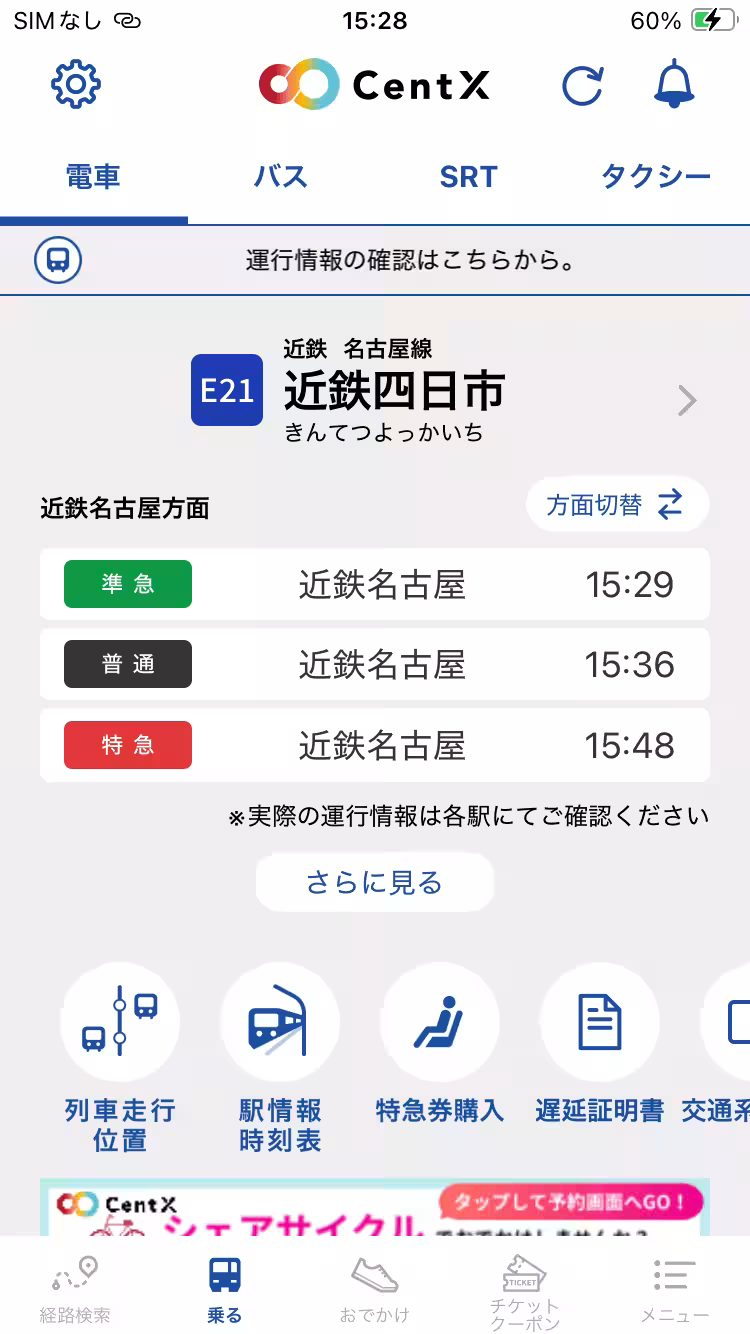Expand 近鉄四日市 station details via chevron
This screenshot has width=750, height=1334.
pyautogui.click(x=686, y=400)
